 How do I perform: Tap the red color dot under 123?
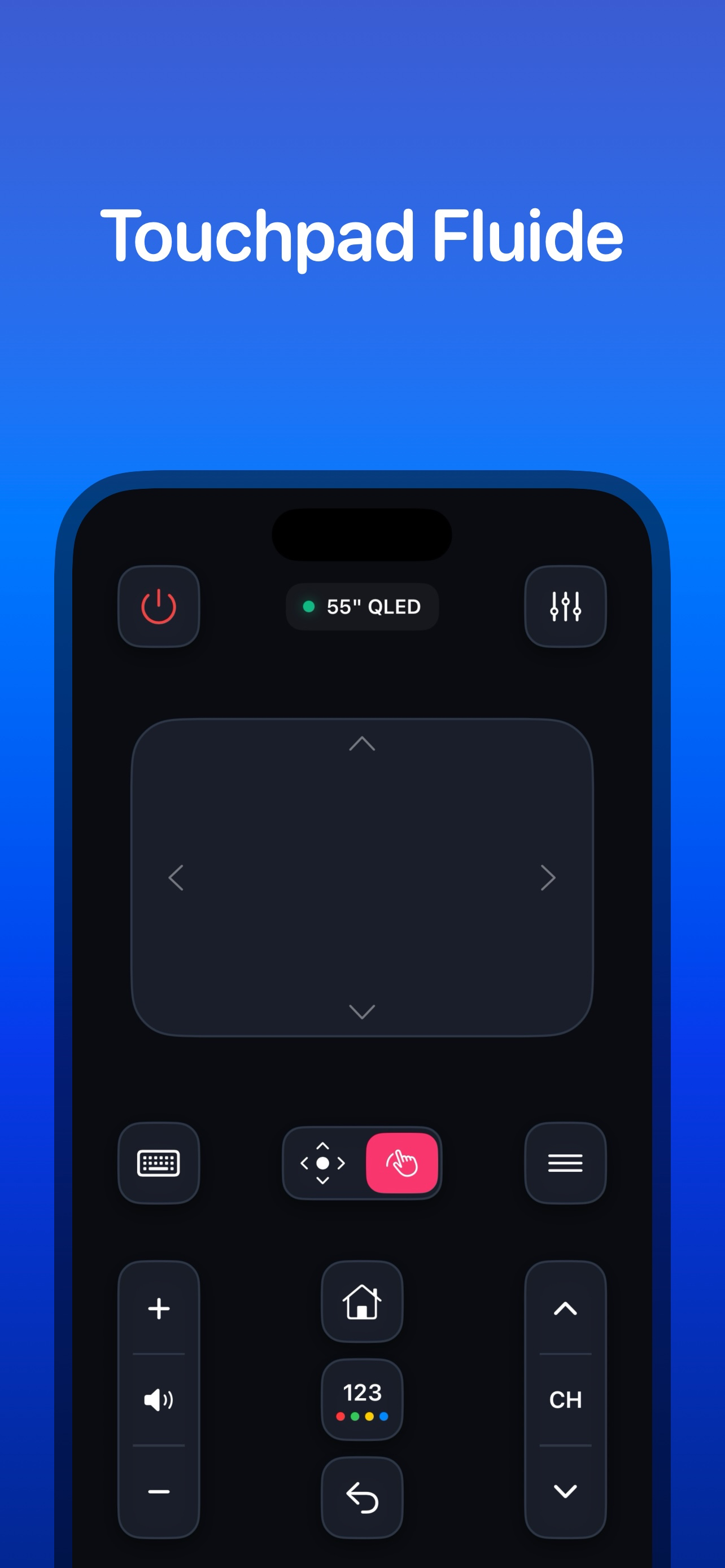coord(341,1418)
